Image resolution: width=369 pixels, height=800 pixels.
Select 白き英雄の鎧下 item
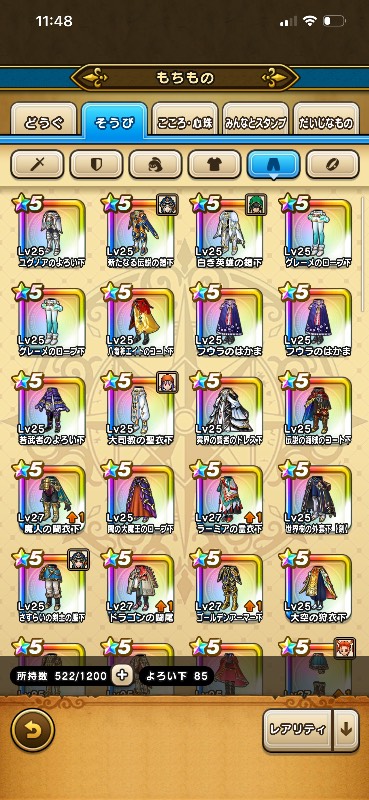[x=229, y=232]
